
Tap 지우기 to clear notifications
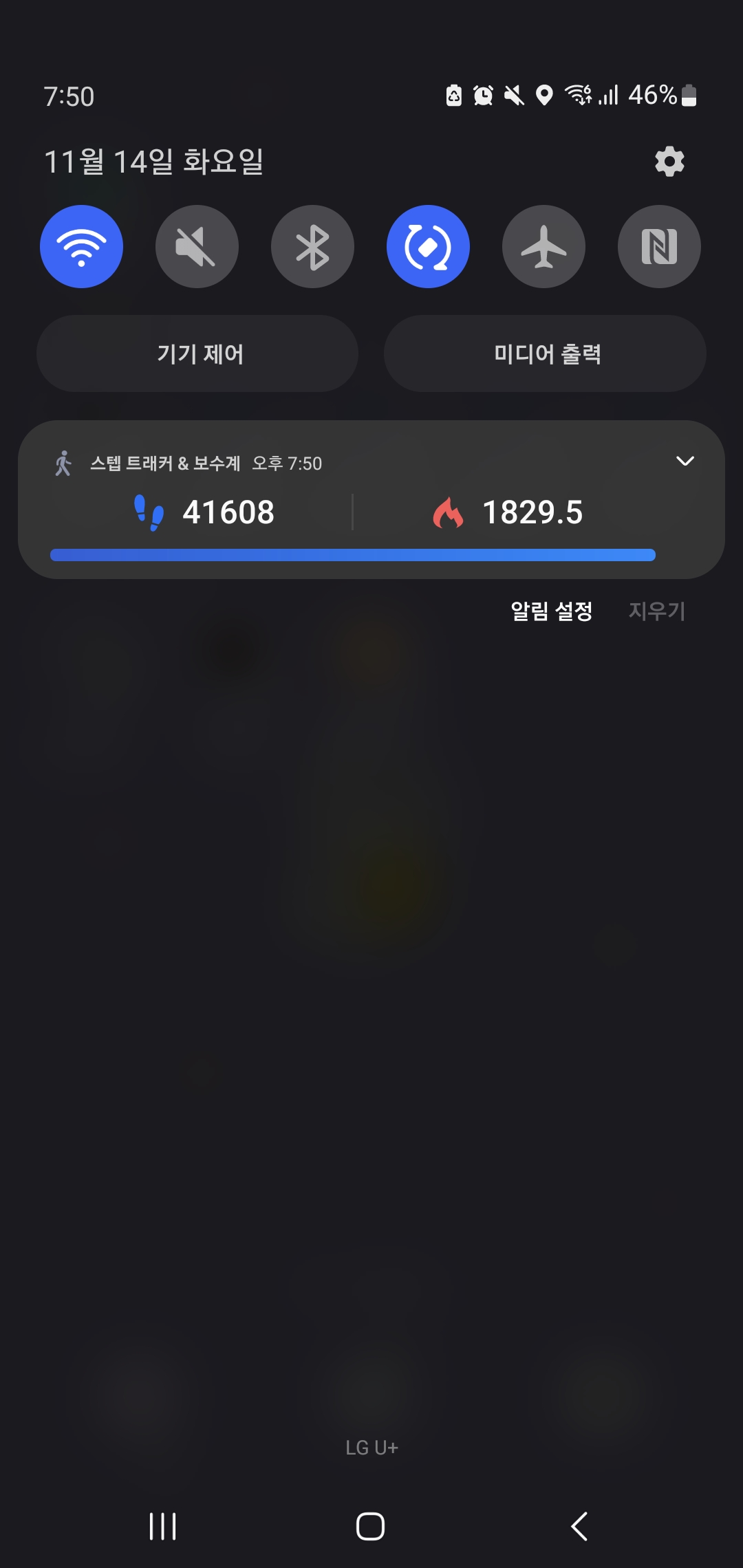(x=657, y=611)
